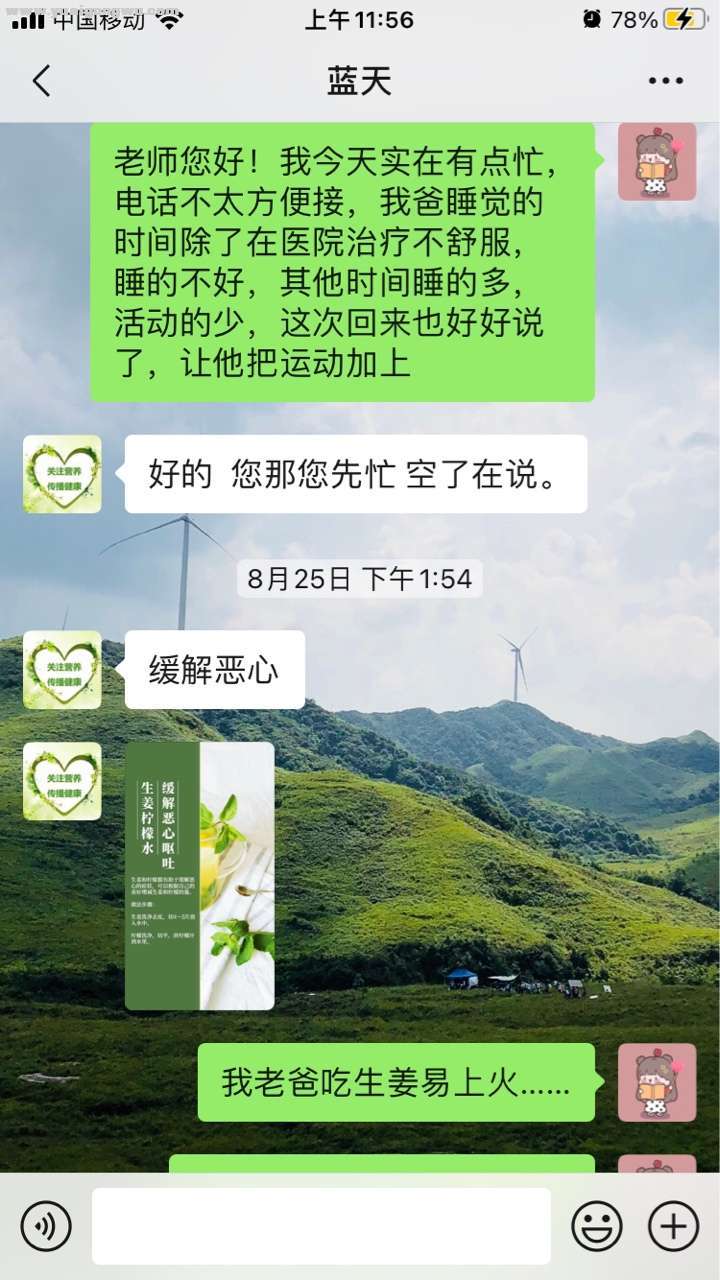The height and width of the screenshot is (1280, 720).
Task: Open the 生姜柠檬水 image message
Action: pos(200,876)
